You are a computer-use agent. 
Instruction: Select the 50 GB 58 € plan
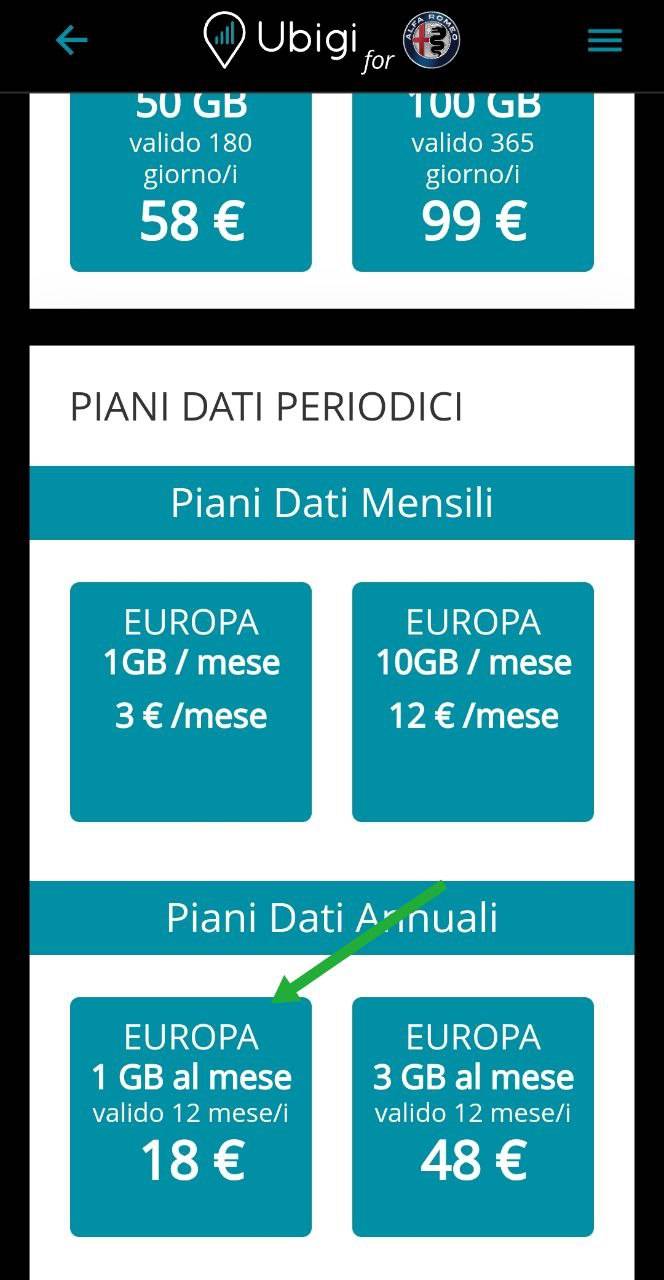(x=191, y=182)
